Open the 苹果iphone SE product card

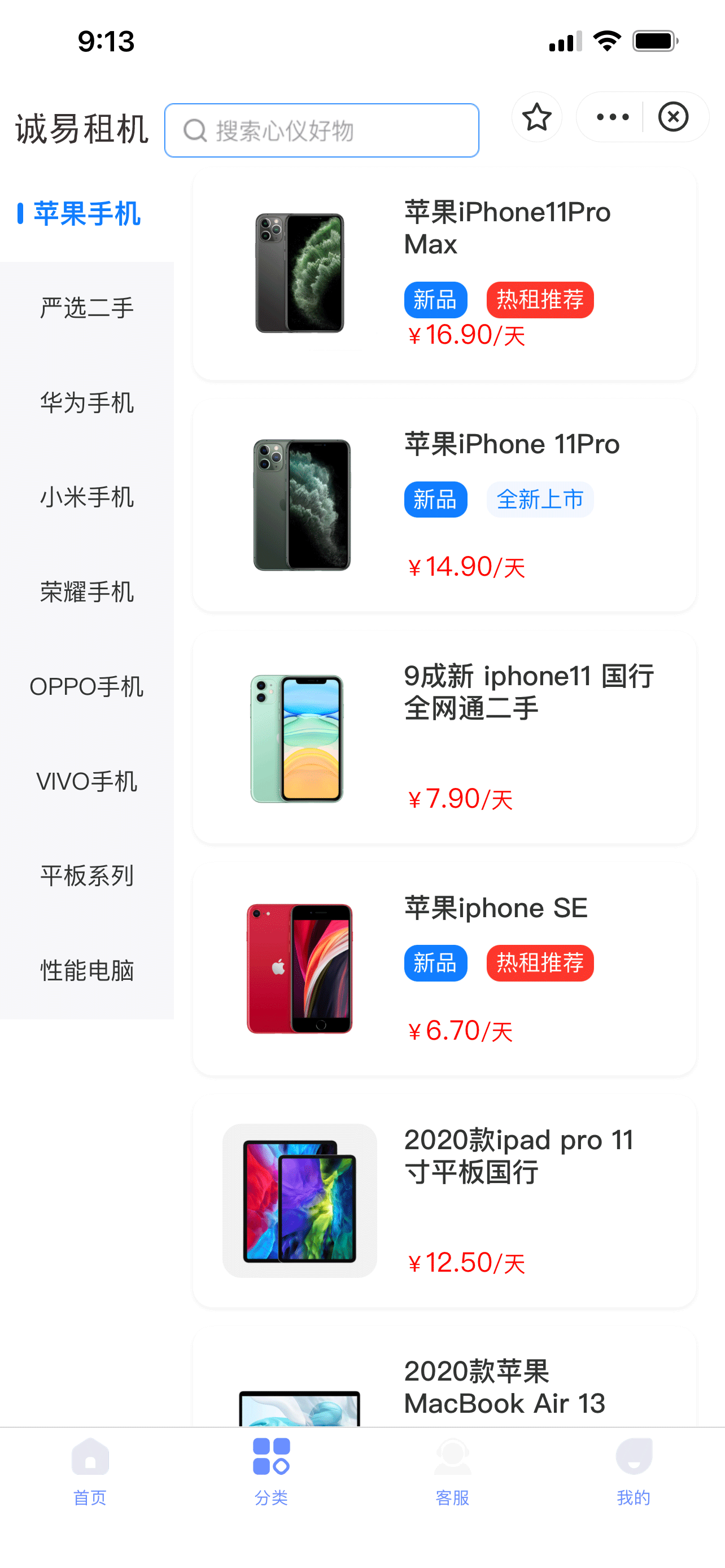click(x=444, y=969)
